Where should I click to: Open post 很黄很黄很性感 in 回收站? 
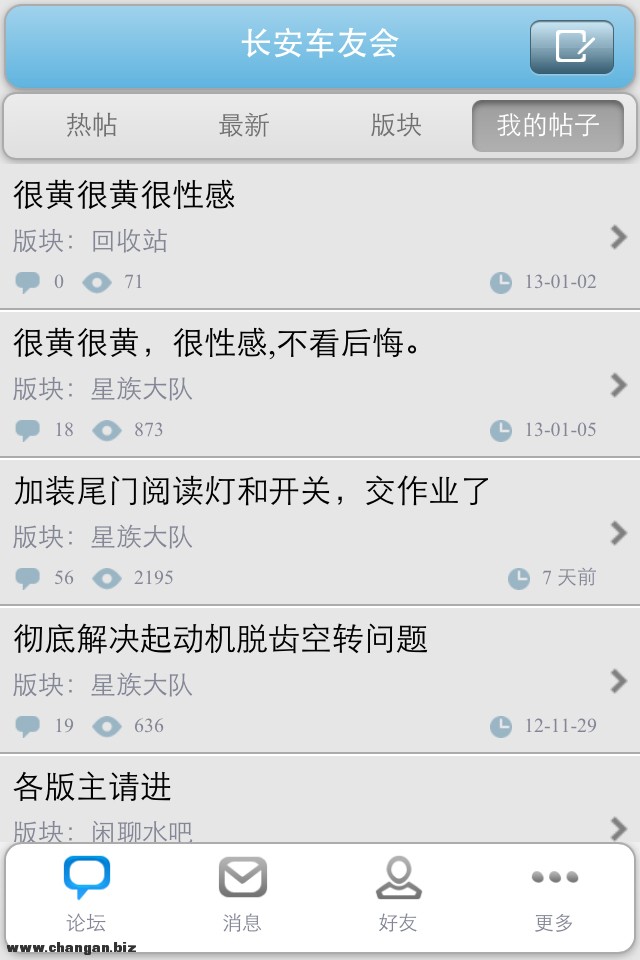click(320, 237)
